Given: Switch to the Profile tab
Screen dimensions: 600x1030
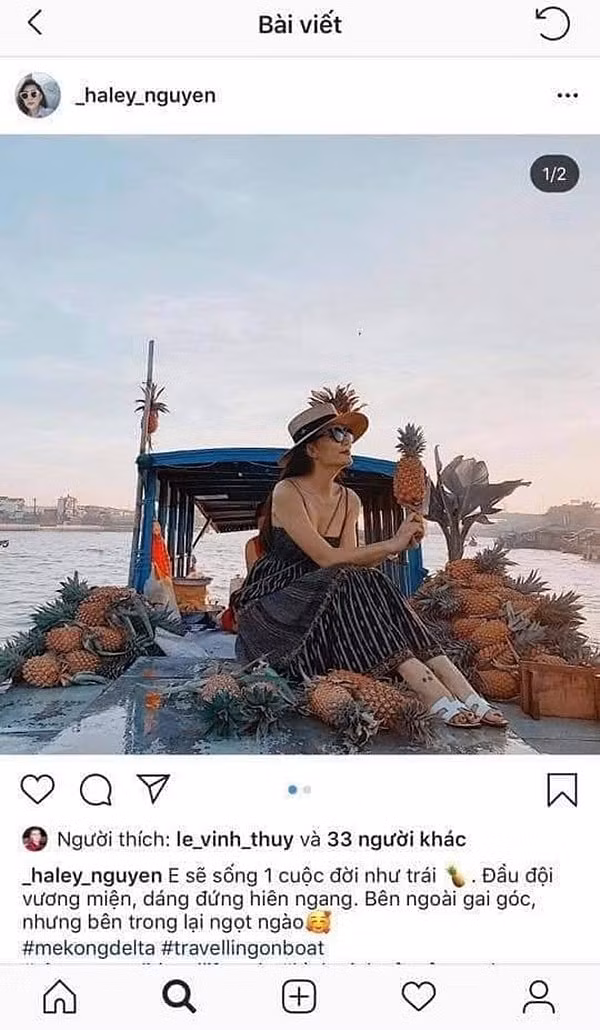Looking at the screenshot, I should (538, 996).
